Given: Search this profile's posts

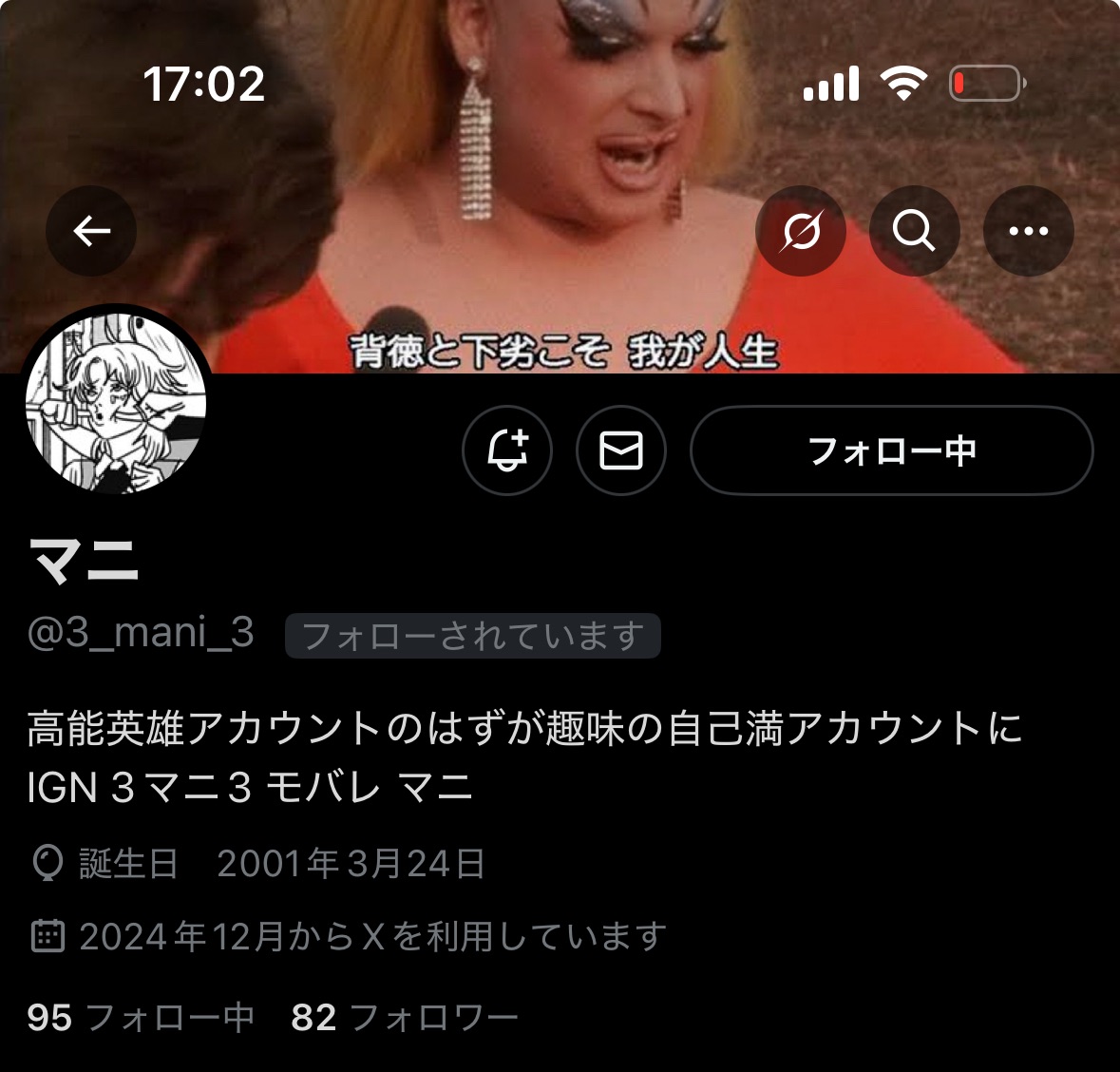Looking at the screenshot, I should point(914,231).
